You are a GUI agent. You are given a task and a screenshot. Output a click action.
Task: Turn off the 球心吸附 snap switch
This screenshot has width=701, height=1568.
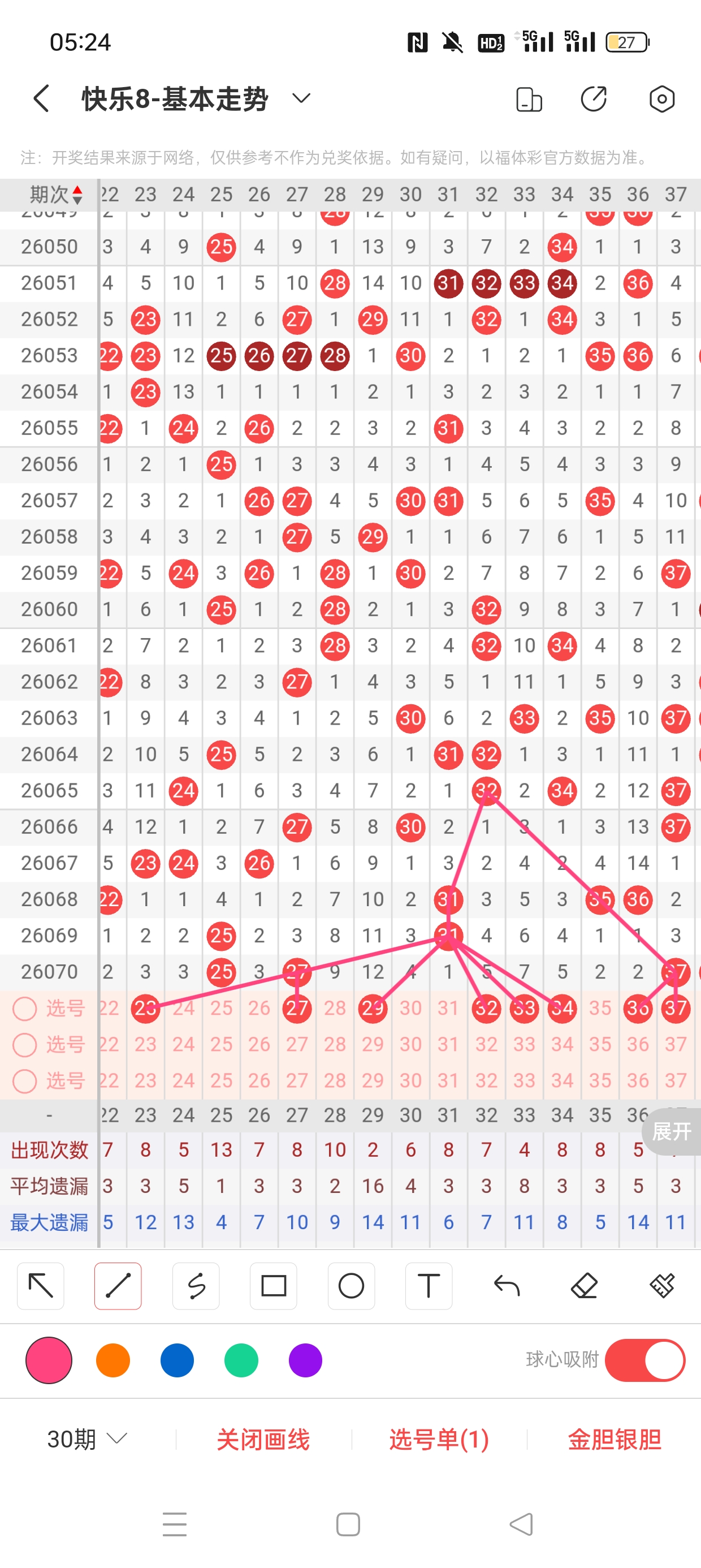click(x=645, y=1360)
